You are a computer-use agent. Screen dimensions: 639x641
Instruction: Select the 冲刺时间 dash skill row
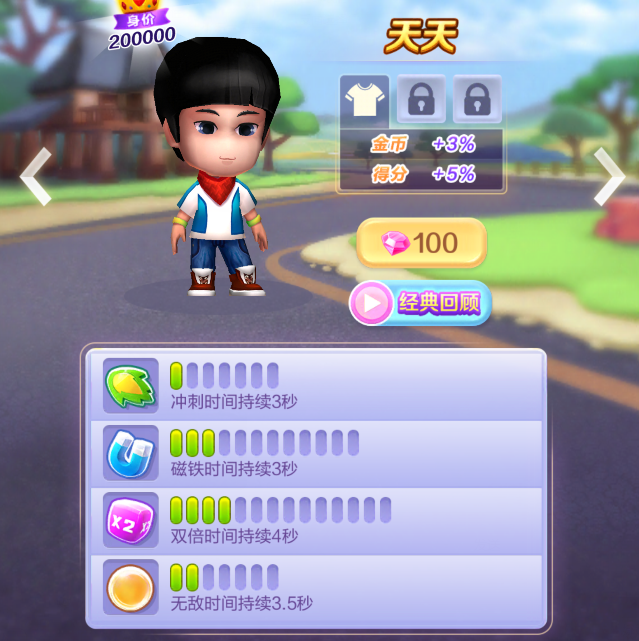point(314,386)
